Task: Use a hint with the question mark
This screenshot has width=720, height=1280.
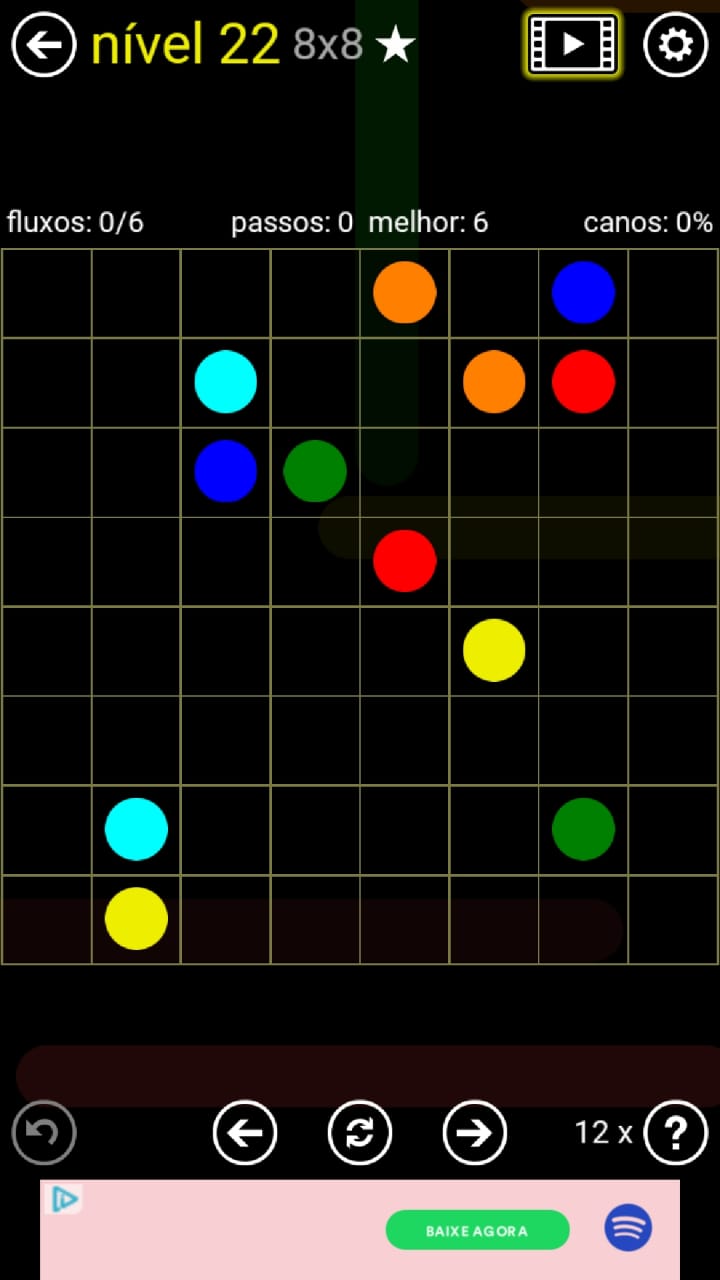Action: (x=676, y=1132)
